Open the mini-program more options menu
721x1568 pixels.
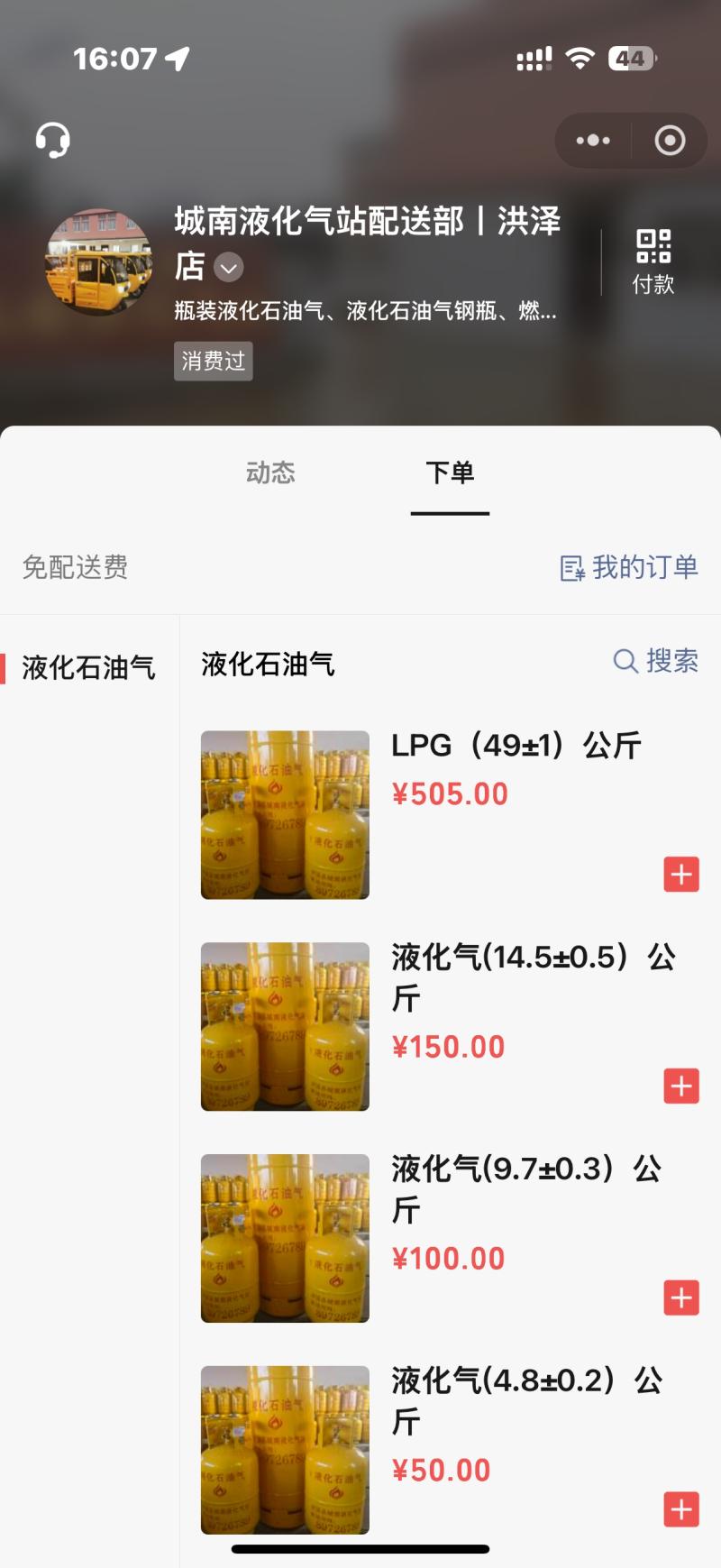point(593,141)
